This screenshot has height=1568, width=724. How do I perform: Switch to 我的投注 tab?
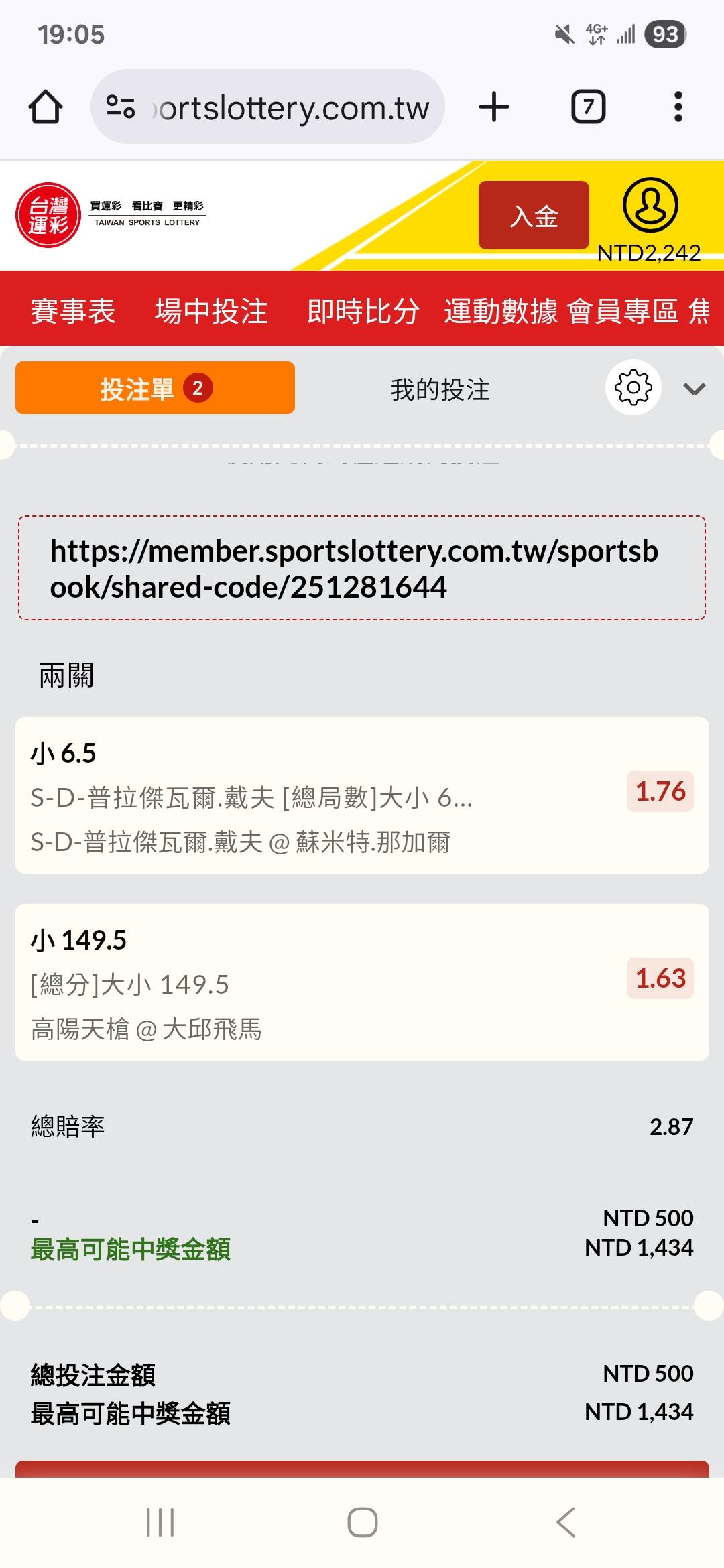click(x=440, y=389)
